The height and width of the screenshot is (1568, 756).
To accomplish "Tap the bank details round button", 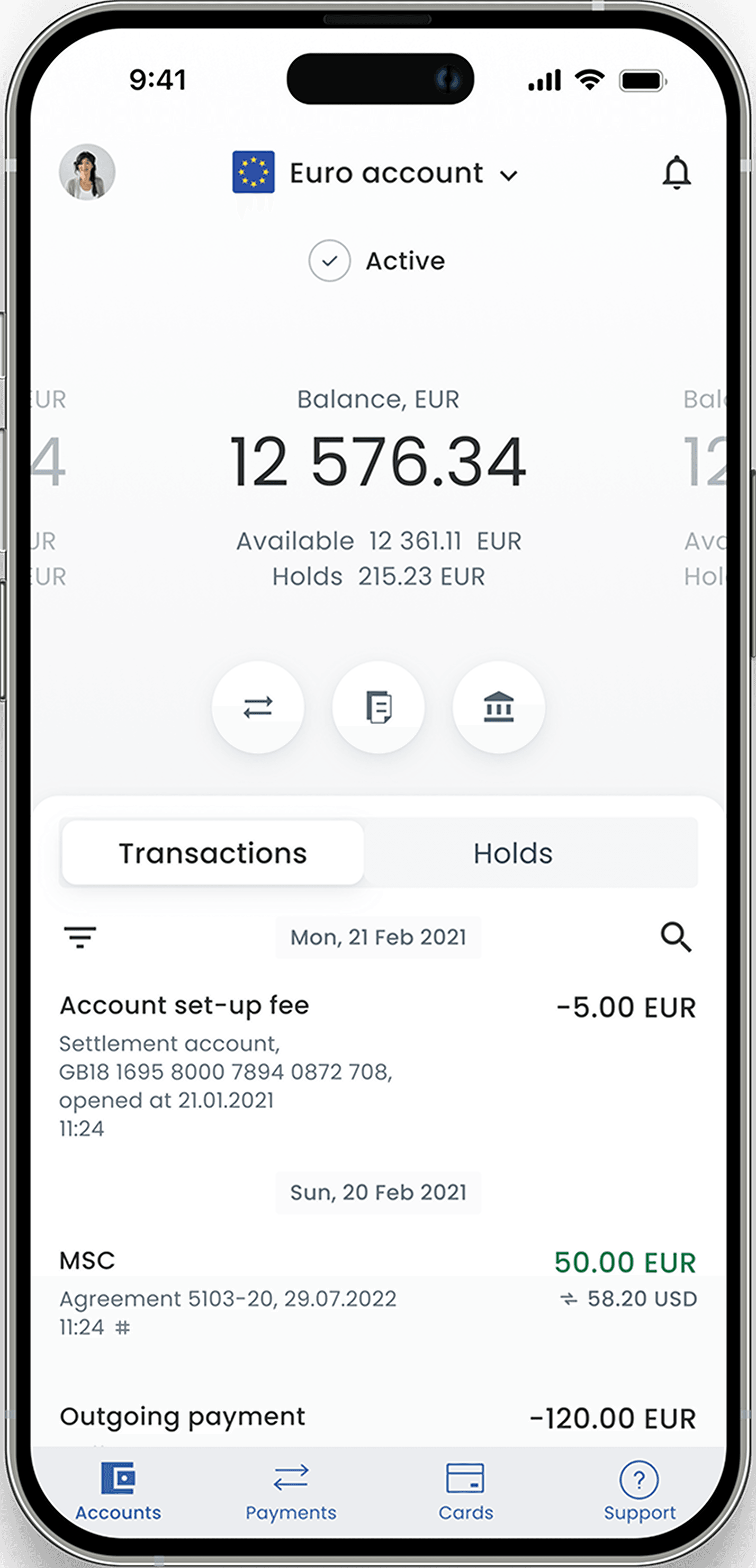I will (498, 707).
